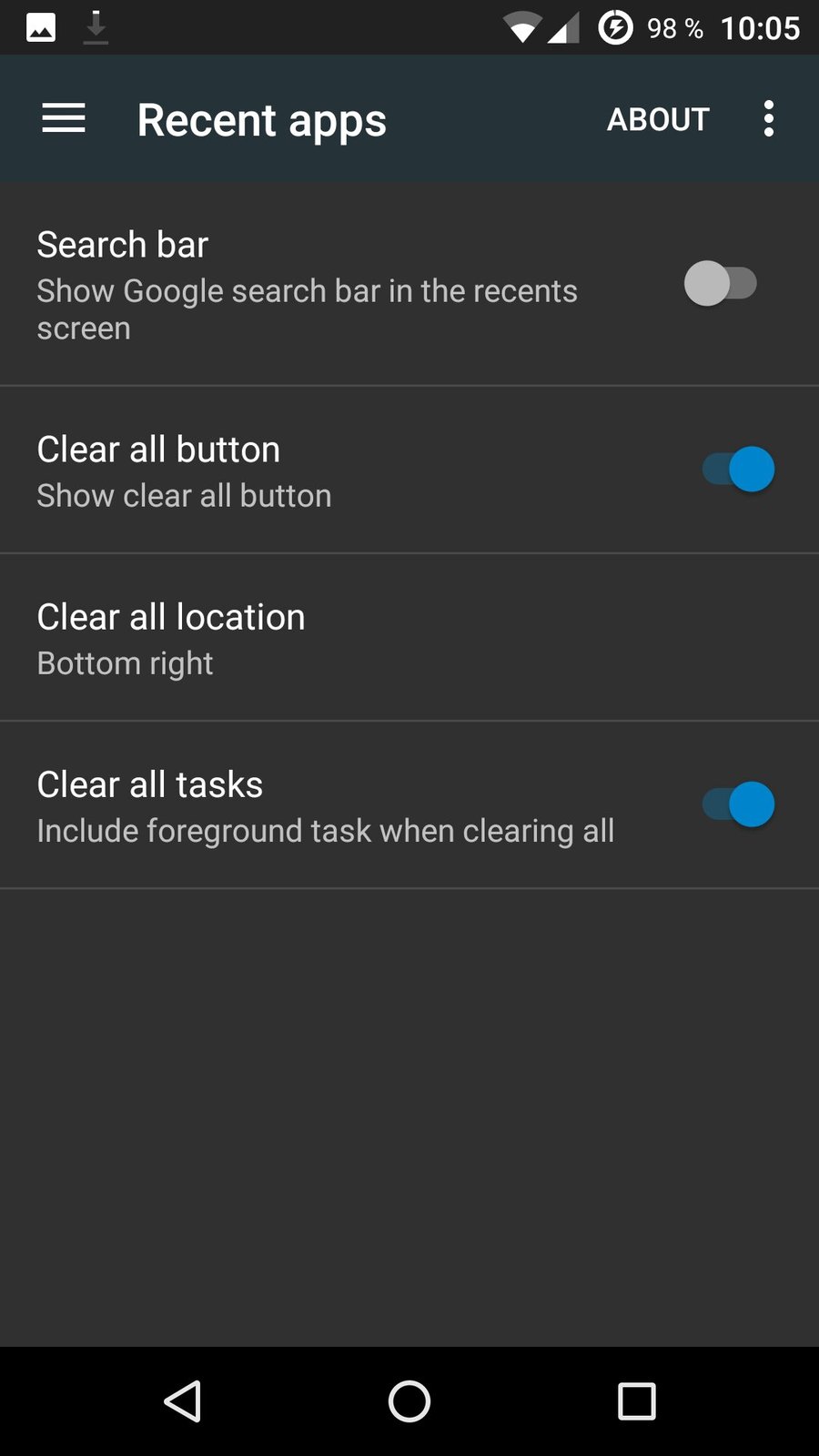The height and width of the screenshot is (1456, 819).
Task: Enable the Search bar switch
Action: coord(721,284)
